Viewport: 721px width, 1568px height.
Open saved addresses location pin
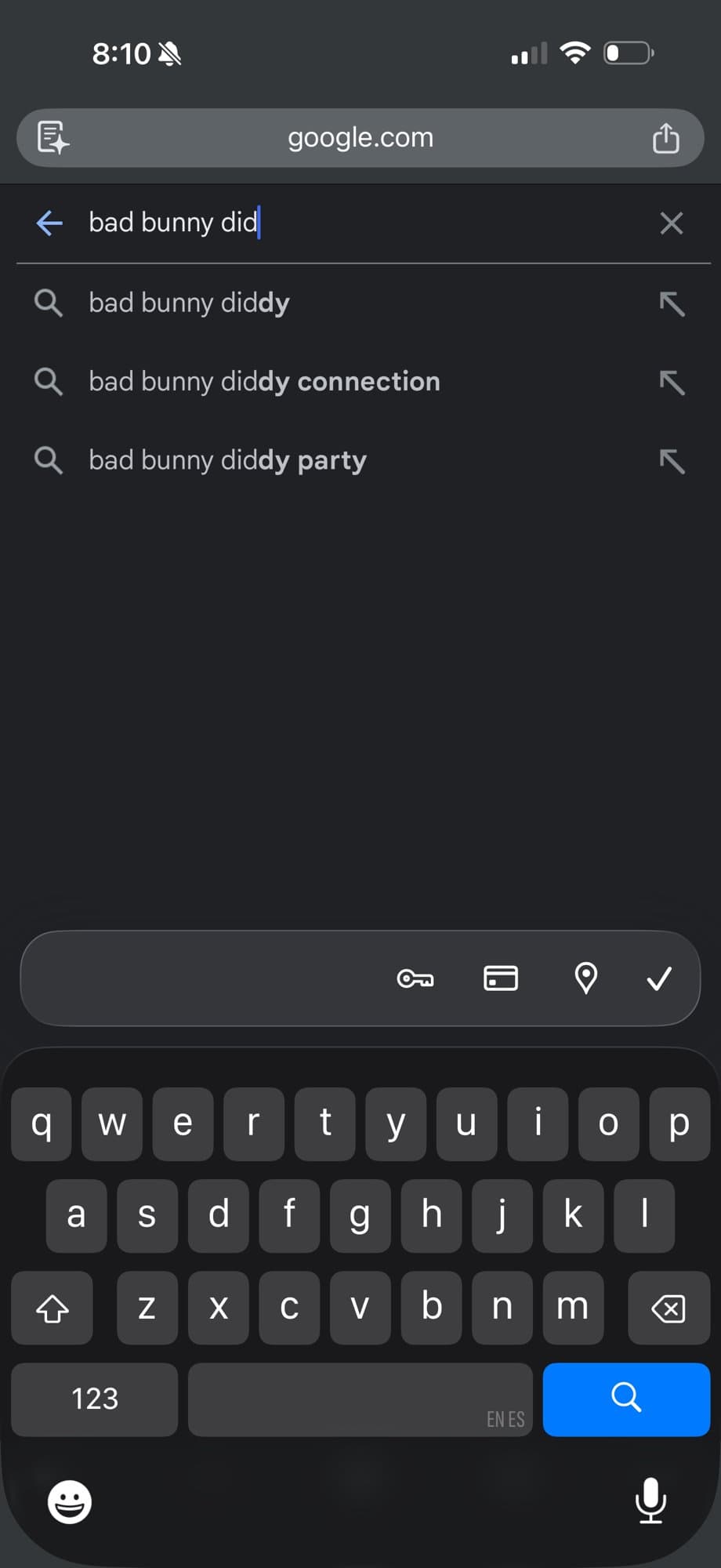(585, 978)
